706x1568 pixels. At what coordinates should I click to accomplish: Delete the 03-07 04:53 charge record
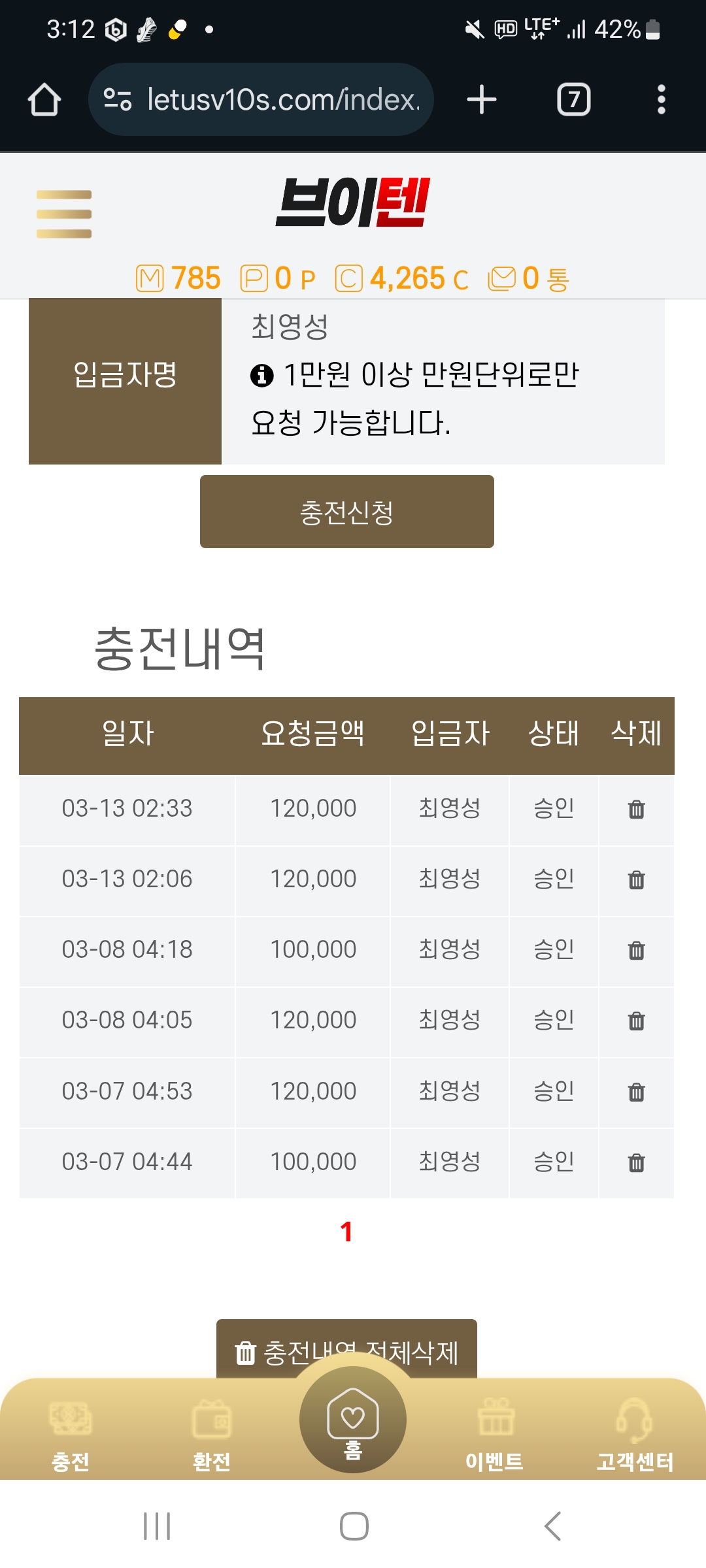click(636, 1092)
